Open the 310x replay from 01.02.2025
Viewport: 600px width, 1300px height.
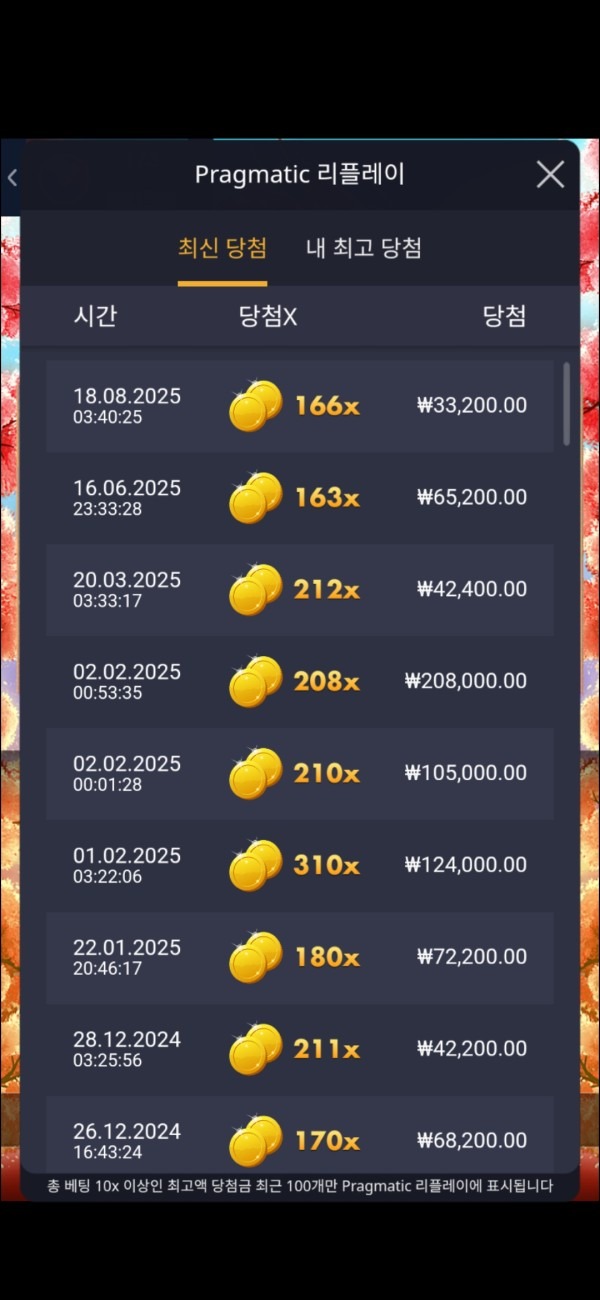coord(300,866)
